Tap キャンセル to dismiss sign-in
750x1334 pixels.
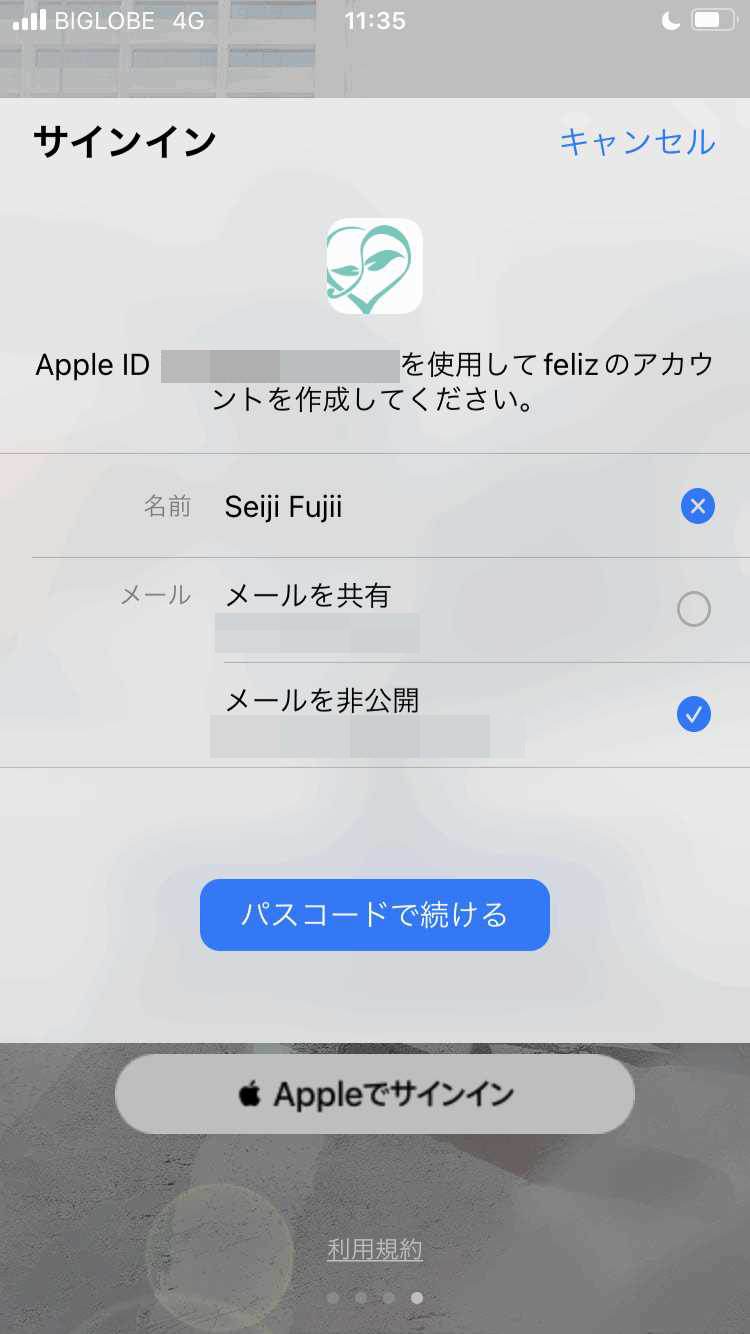click(636, 143)
